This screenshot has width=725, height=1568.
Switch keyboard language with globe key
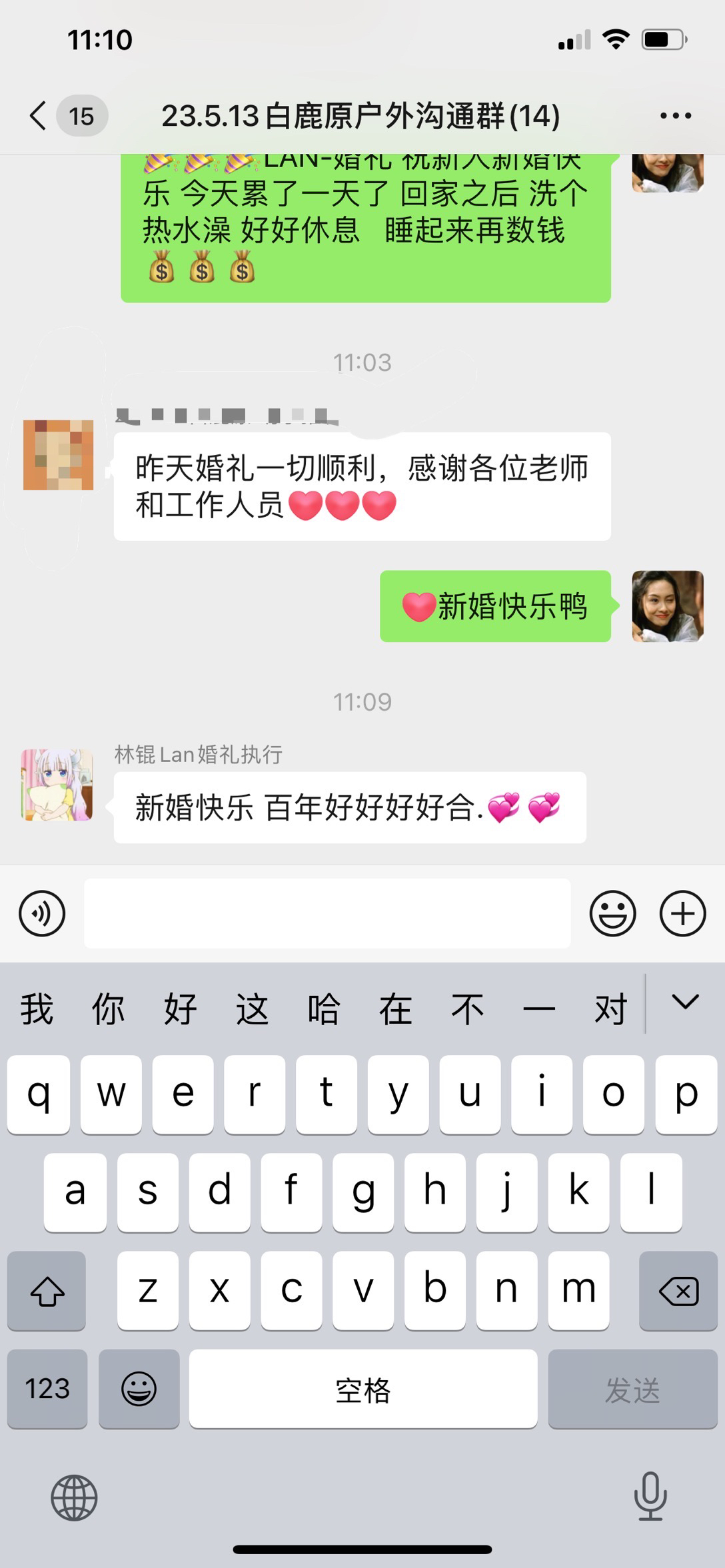74,1497
